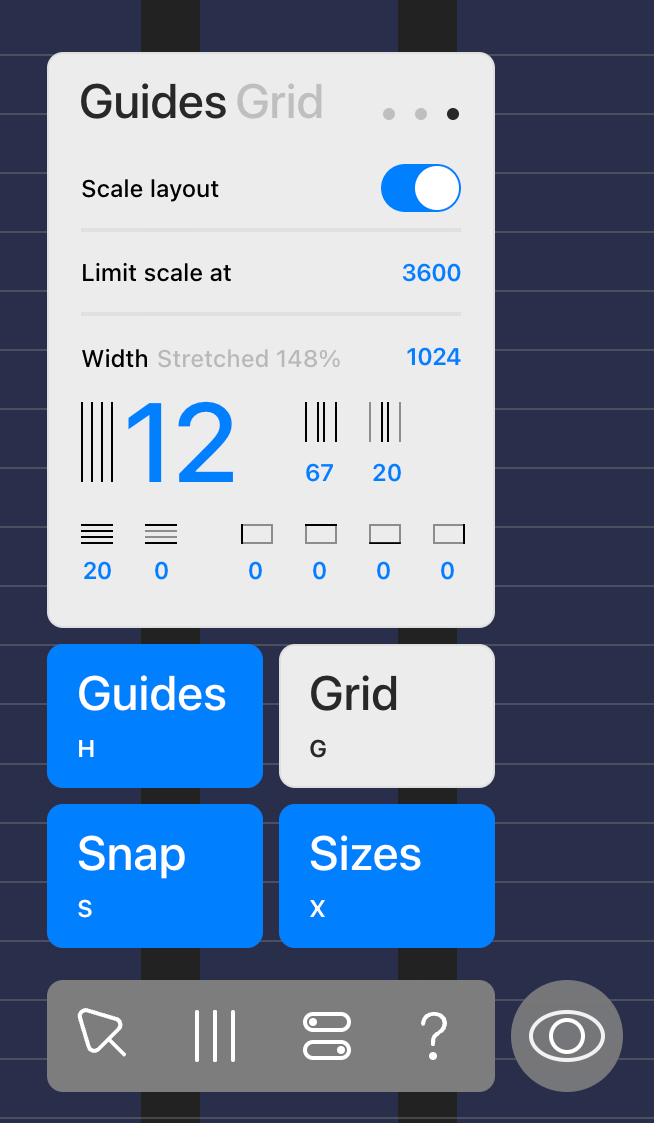
Task: Edit the row height value 20
Action: (97, 571)
